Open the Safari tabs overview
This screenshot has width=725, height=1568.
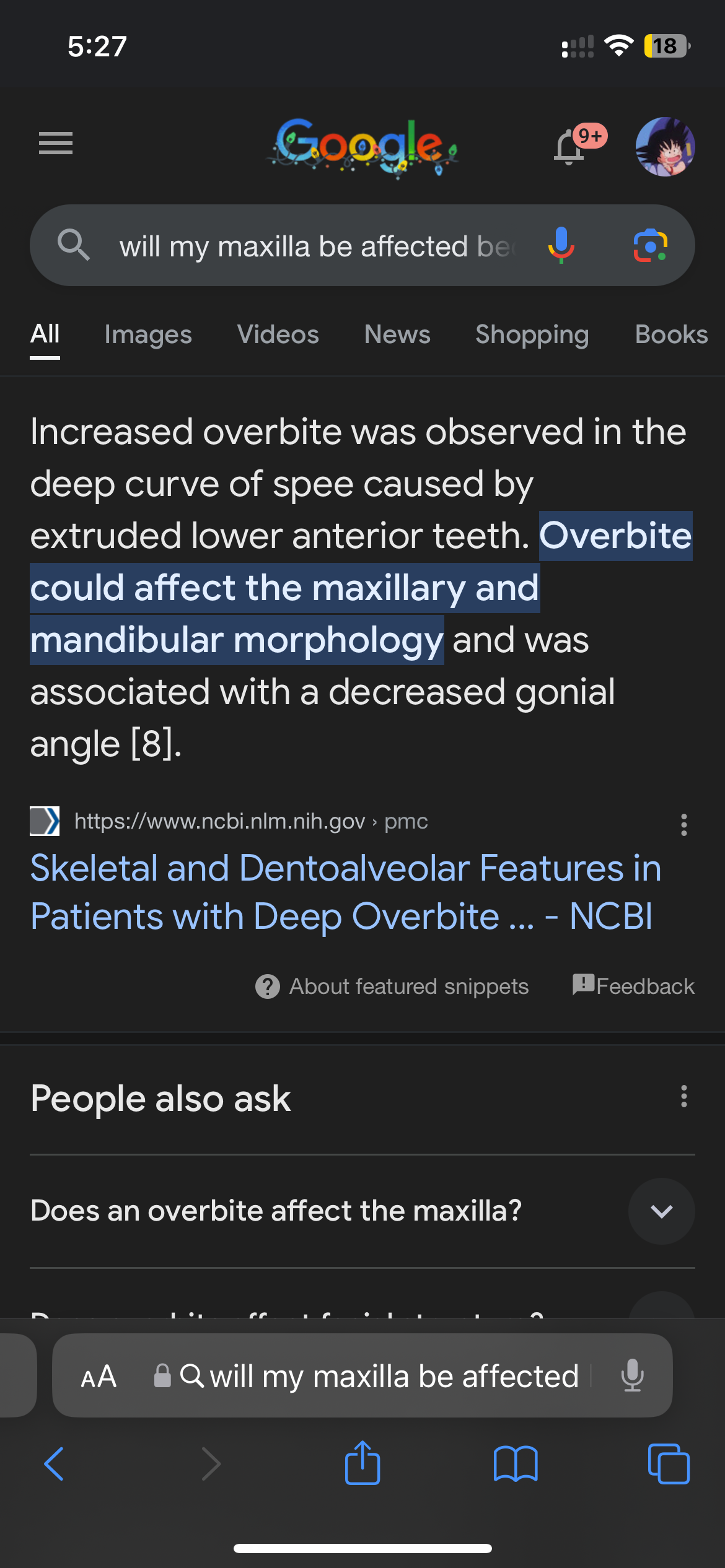click(x=668, y=1464)
